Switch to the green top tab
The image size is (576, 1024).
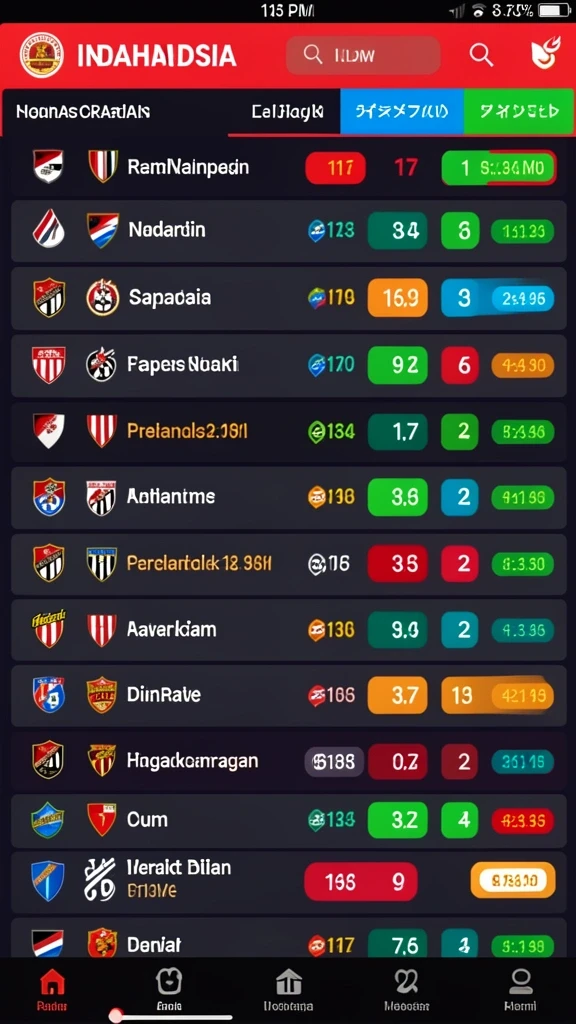(x=520, y=112)
